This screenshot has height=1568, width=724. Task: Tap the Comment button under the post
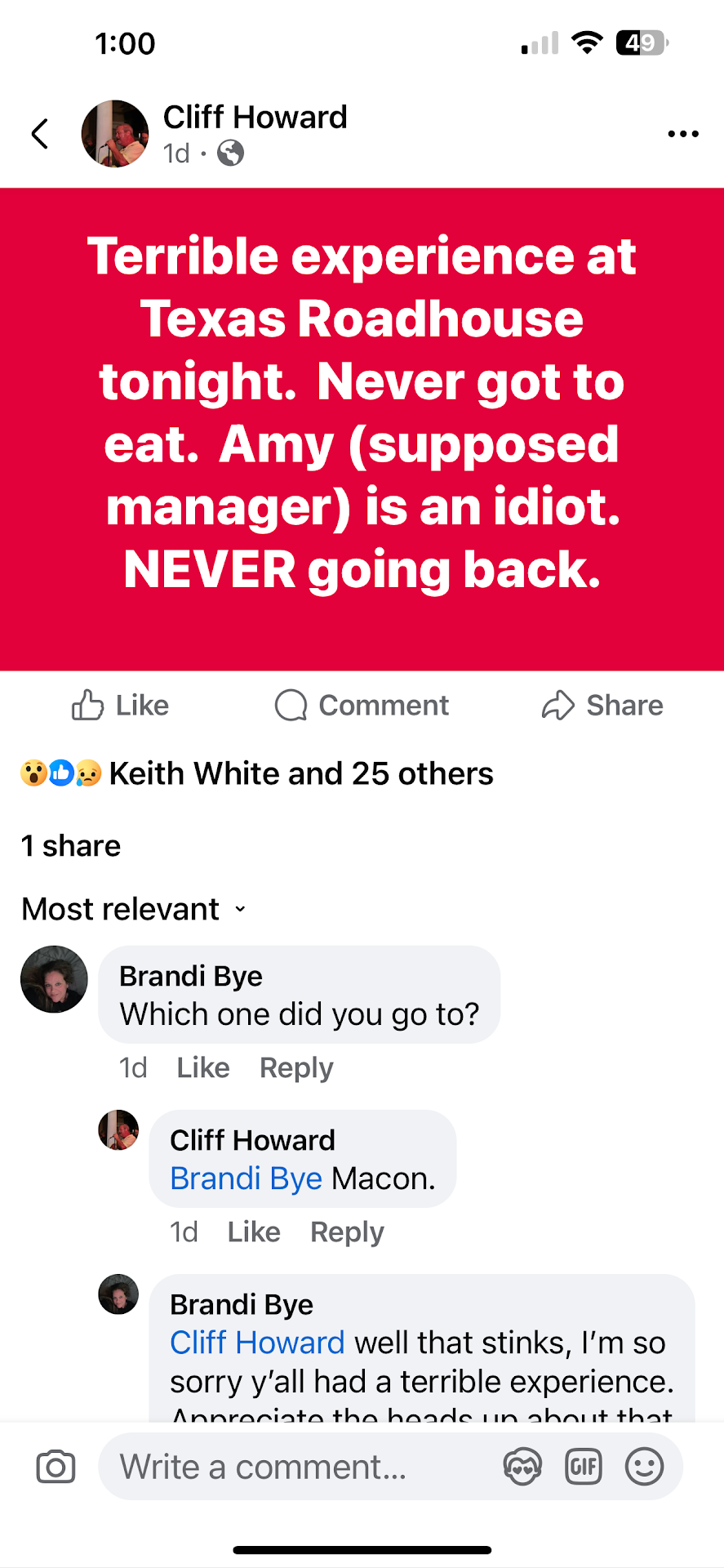click(x=362, y=706)
